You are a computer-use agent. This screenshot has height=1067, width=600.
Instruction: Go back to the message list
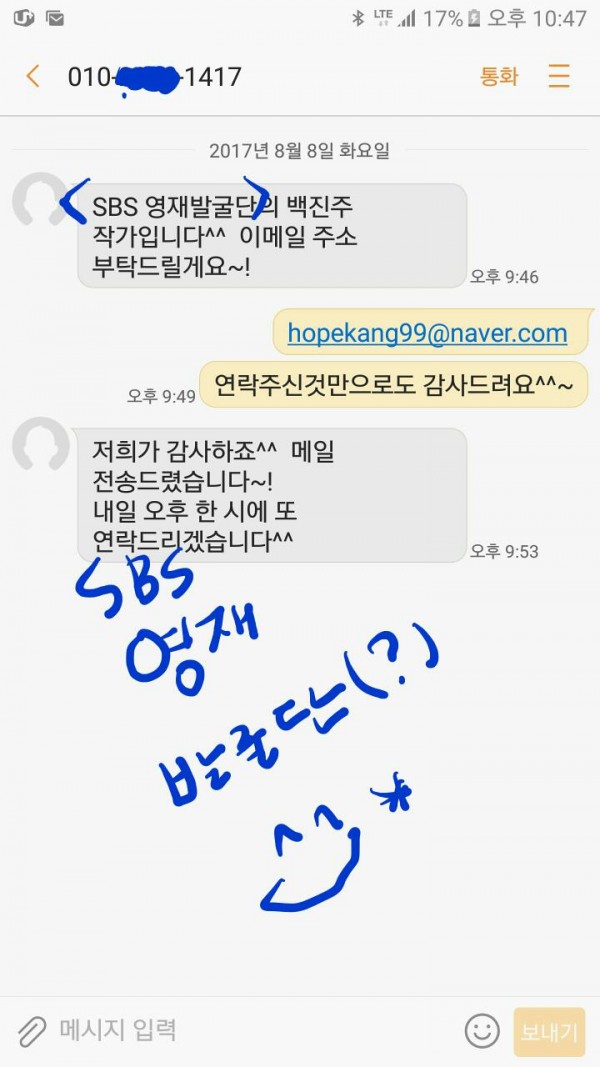33,77
